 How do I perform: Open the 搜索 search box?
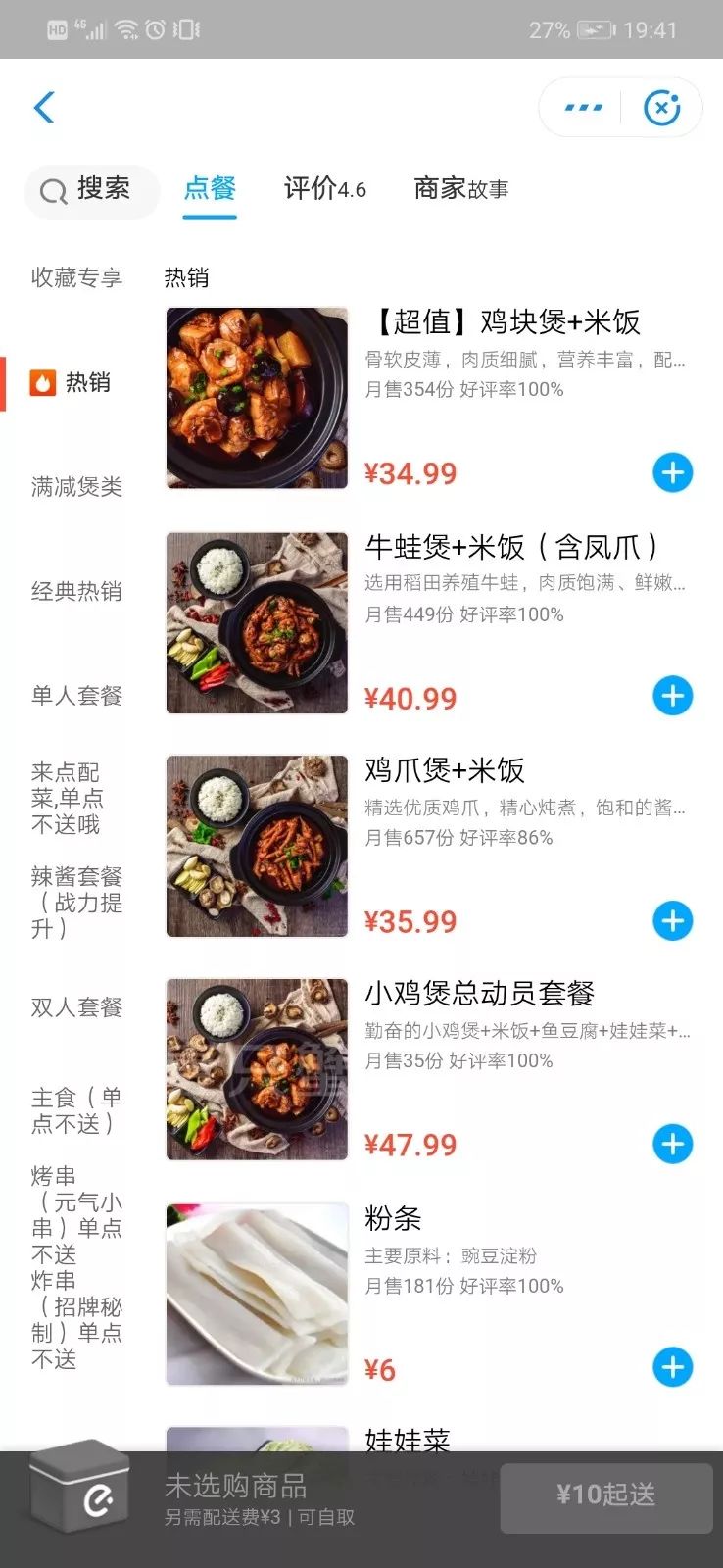91,189
